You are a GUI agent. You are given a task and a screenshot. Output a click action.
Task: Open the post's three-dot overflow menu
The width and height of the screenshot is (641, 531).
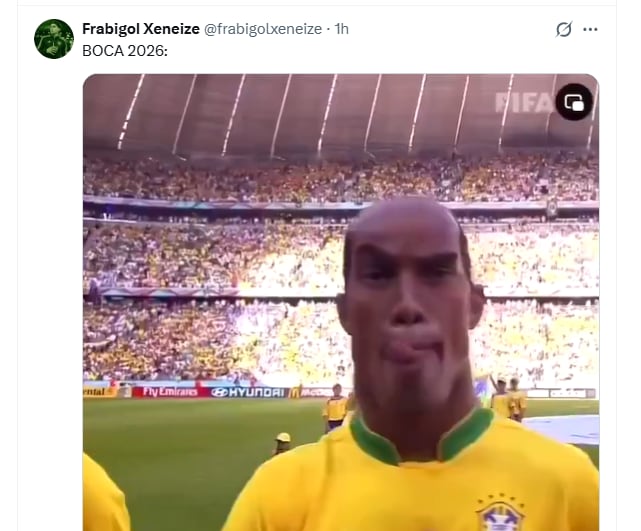(590, 30)
